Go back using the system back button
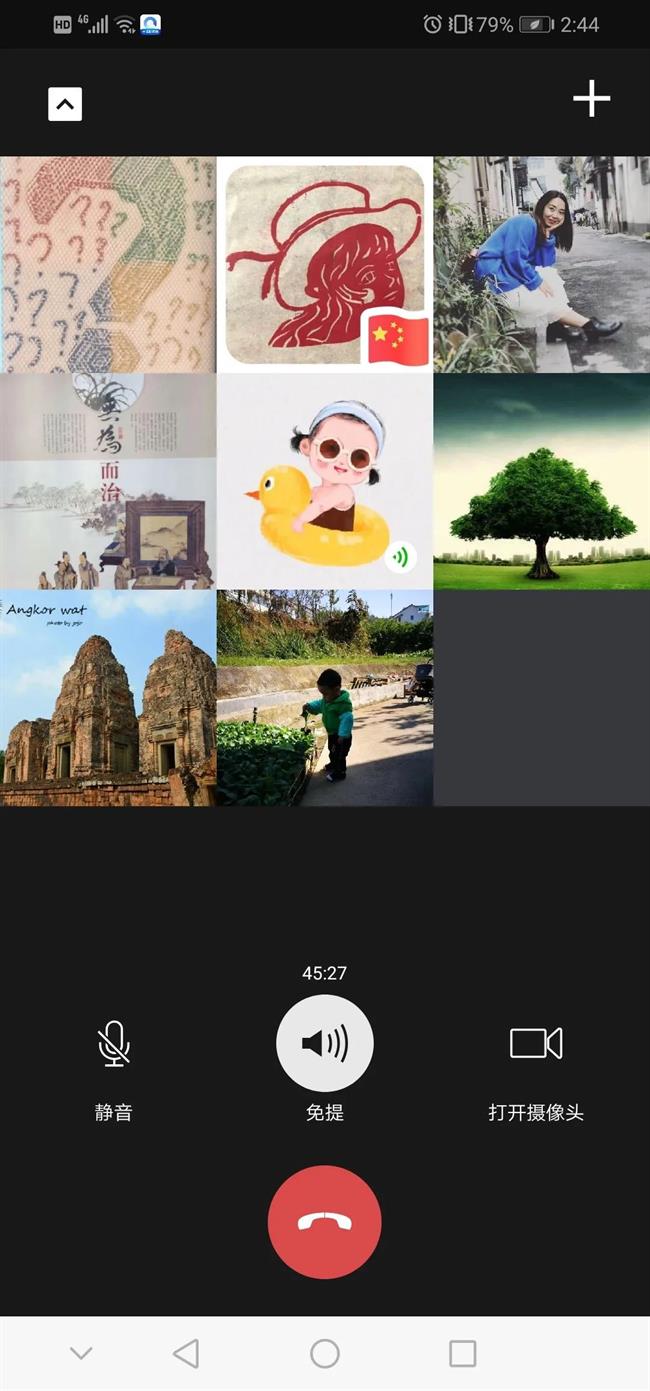650x1391 pixels. click(186, 1353)
